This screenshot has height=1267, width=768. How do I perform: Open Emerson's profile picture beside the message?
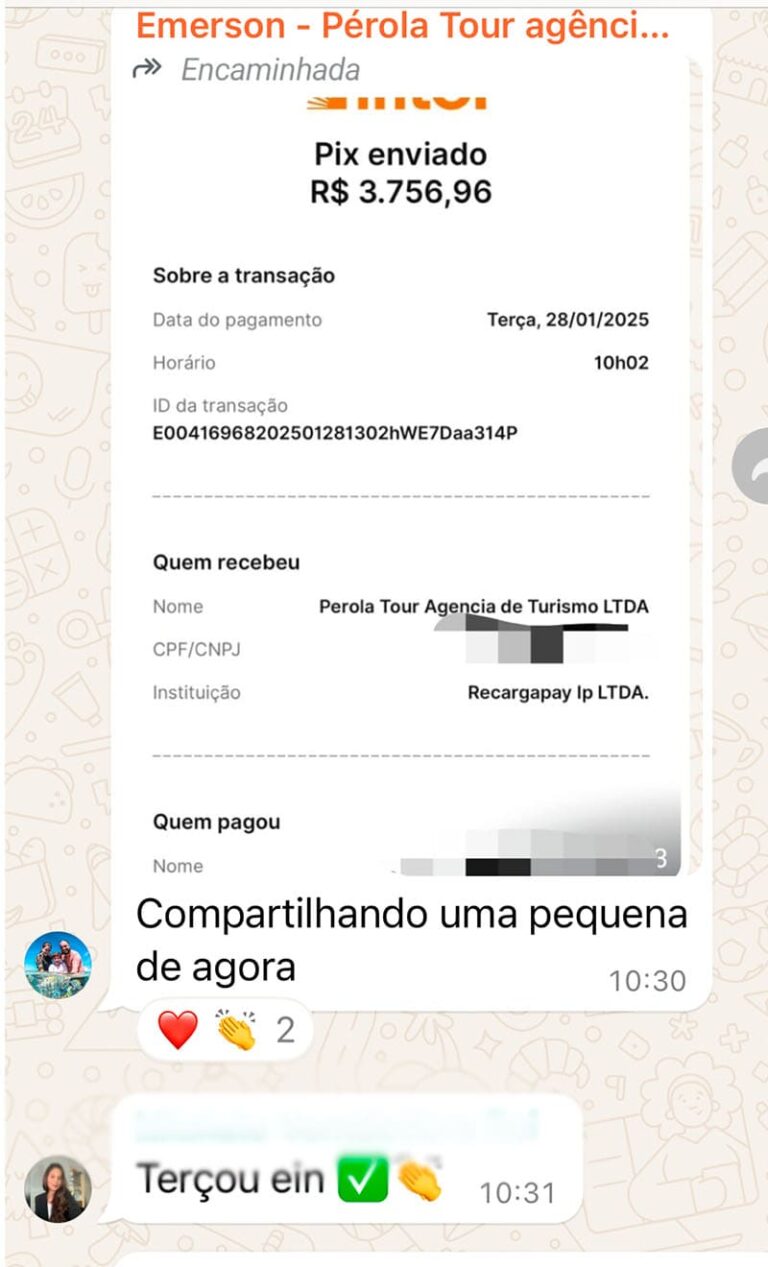point(58,966)
